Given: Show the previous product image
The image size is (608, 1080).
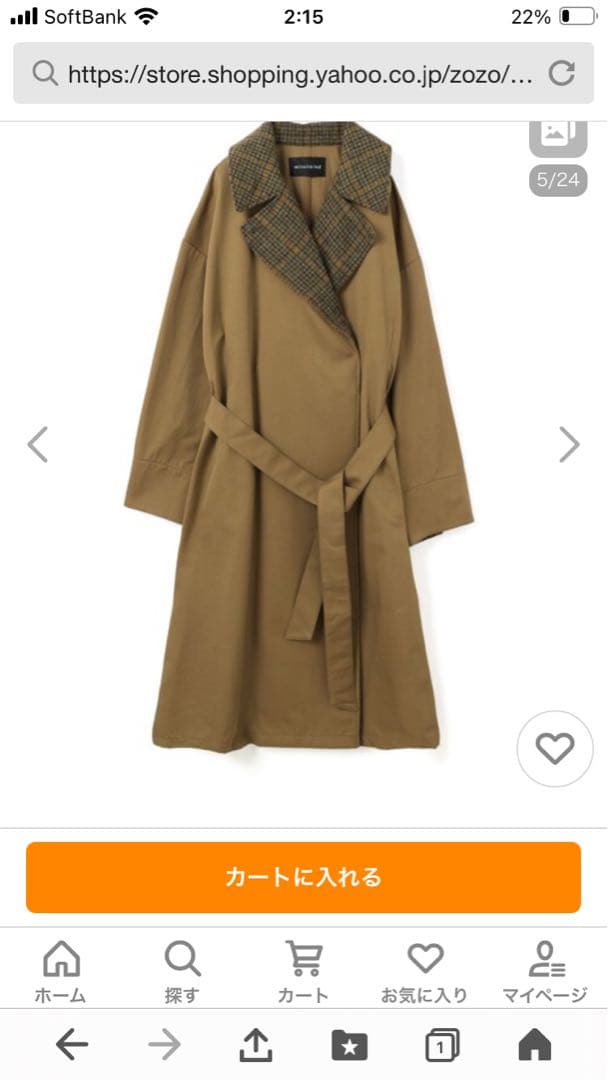Looking at the screenshot, I should pyautogui.click(x=38, y=444).
